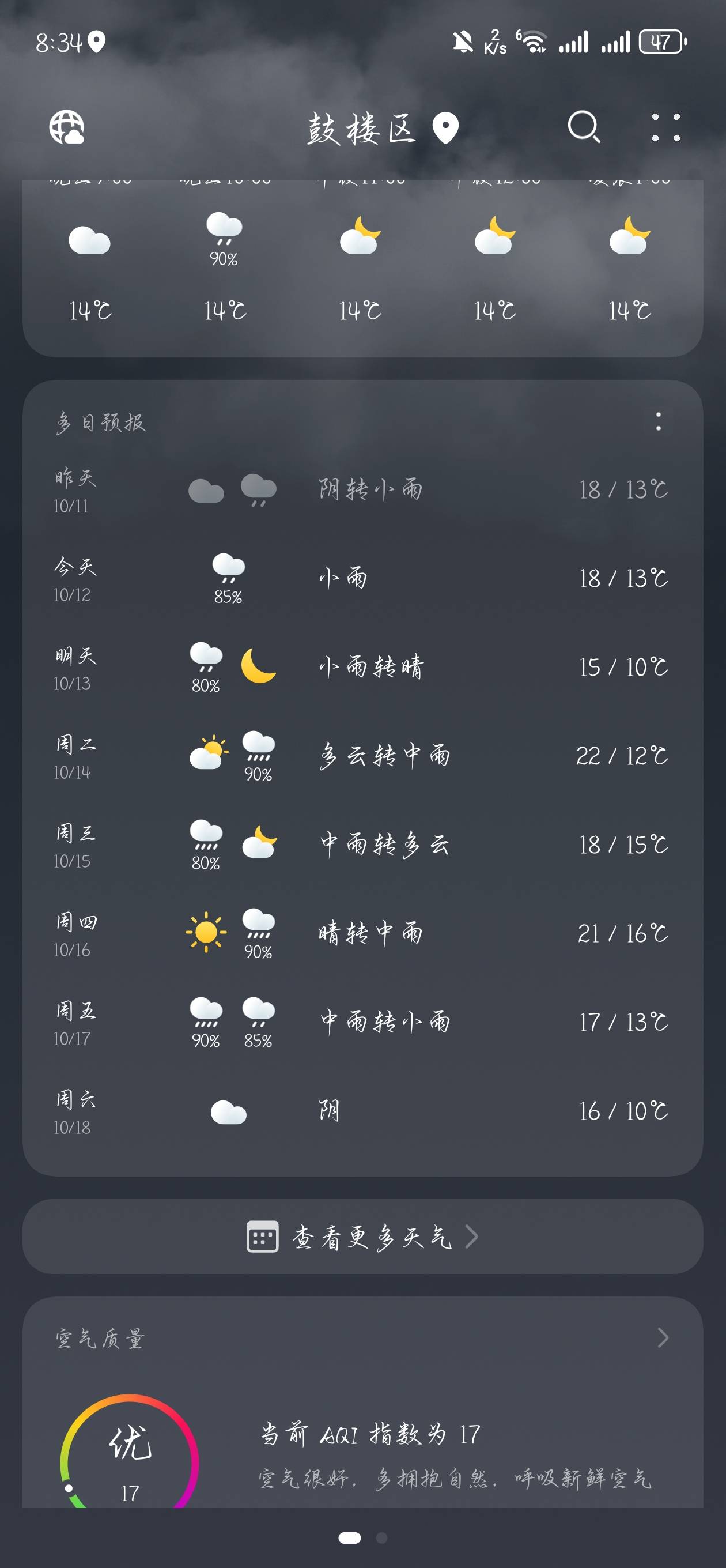Open the four-dot menu in the top bar
The image size is (726, 1568).
pos(665,127)
